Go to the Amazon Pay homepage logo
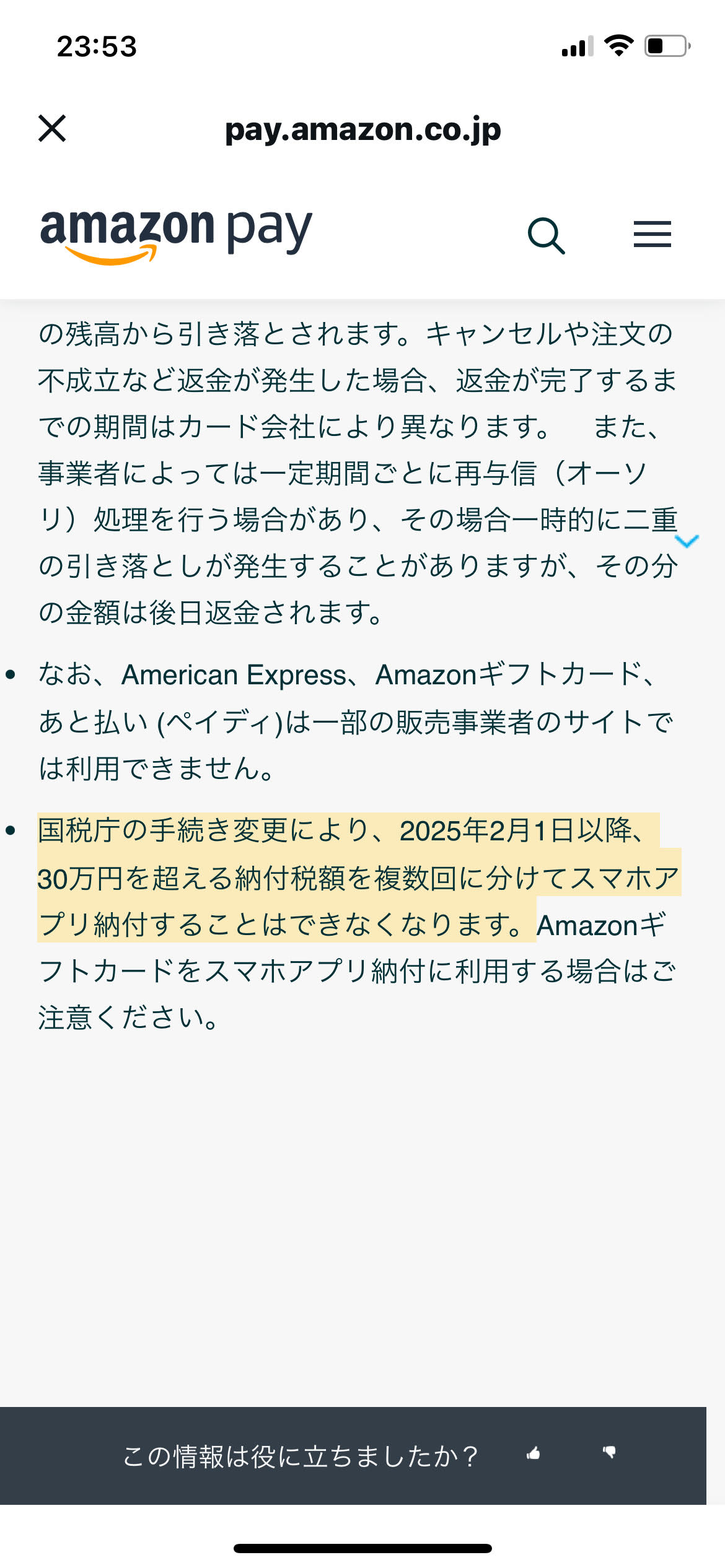The width and height of the screenshot is (725, 1568). pos(176,236)
